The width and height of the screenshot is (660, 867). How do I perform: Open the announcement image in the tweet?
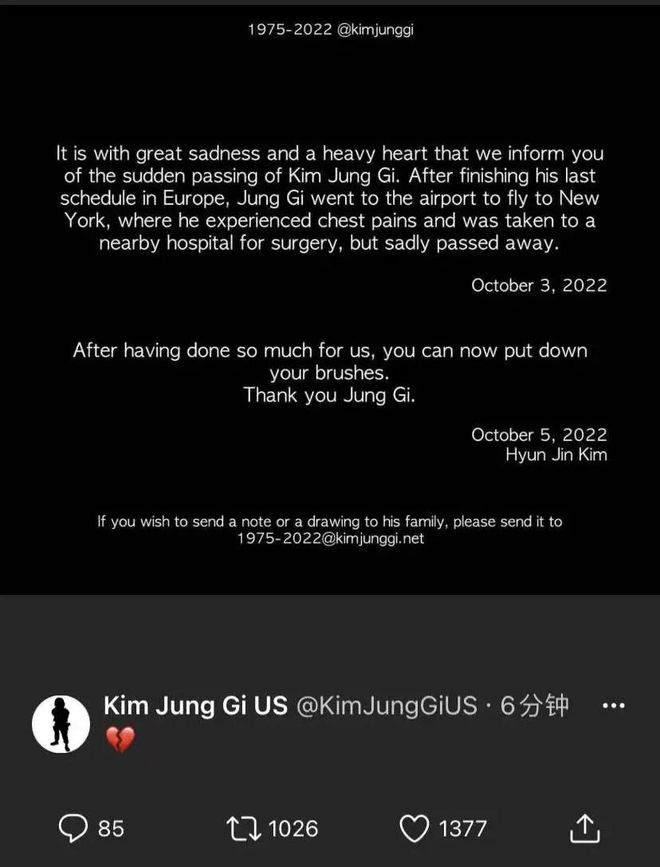click(x=330, y=300)
